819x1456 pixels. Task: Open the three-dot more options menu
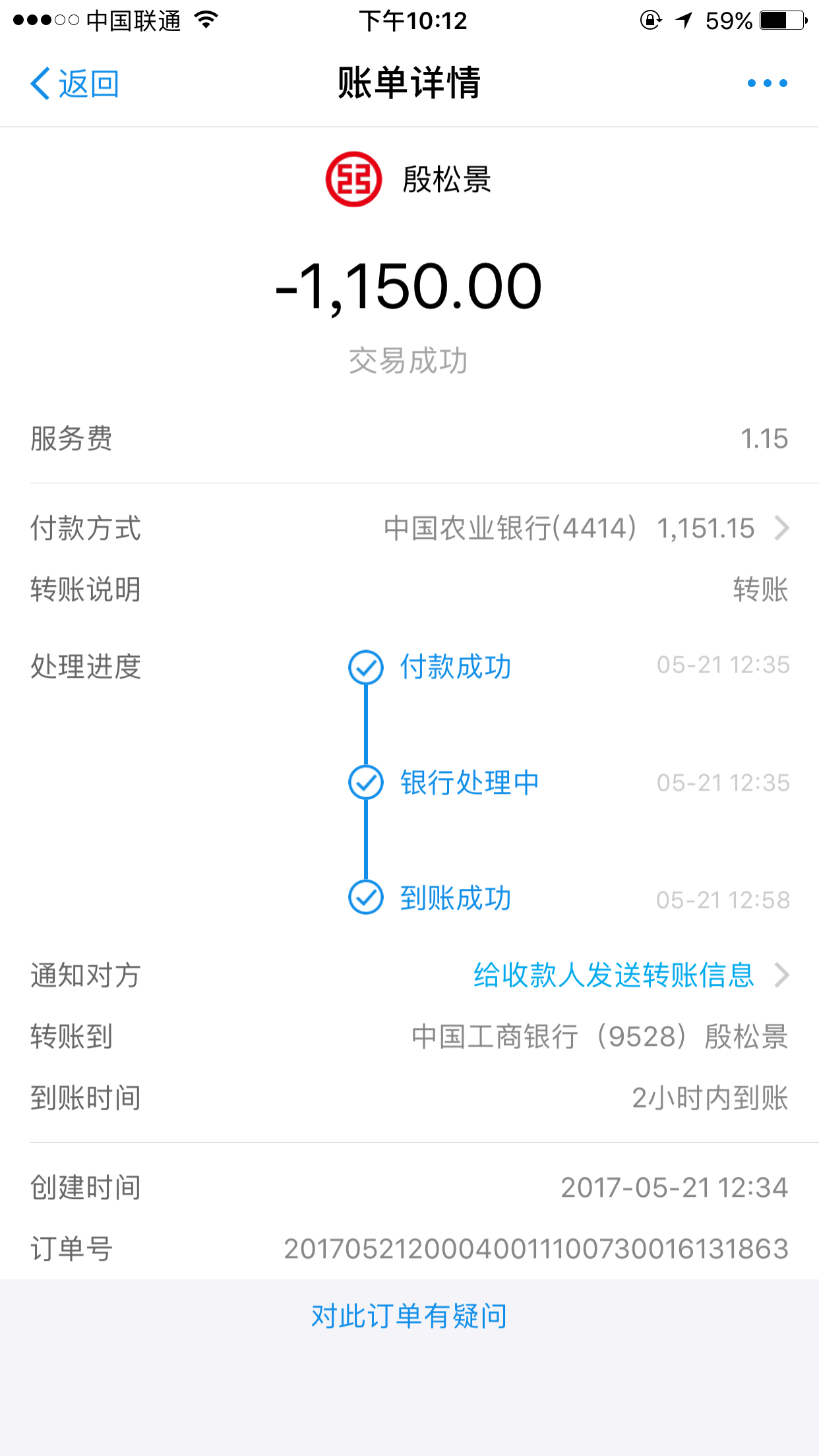pos(767,84)
